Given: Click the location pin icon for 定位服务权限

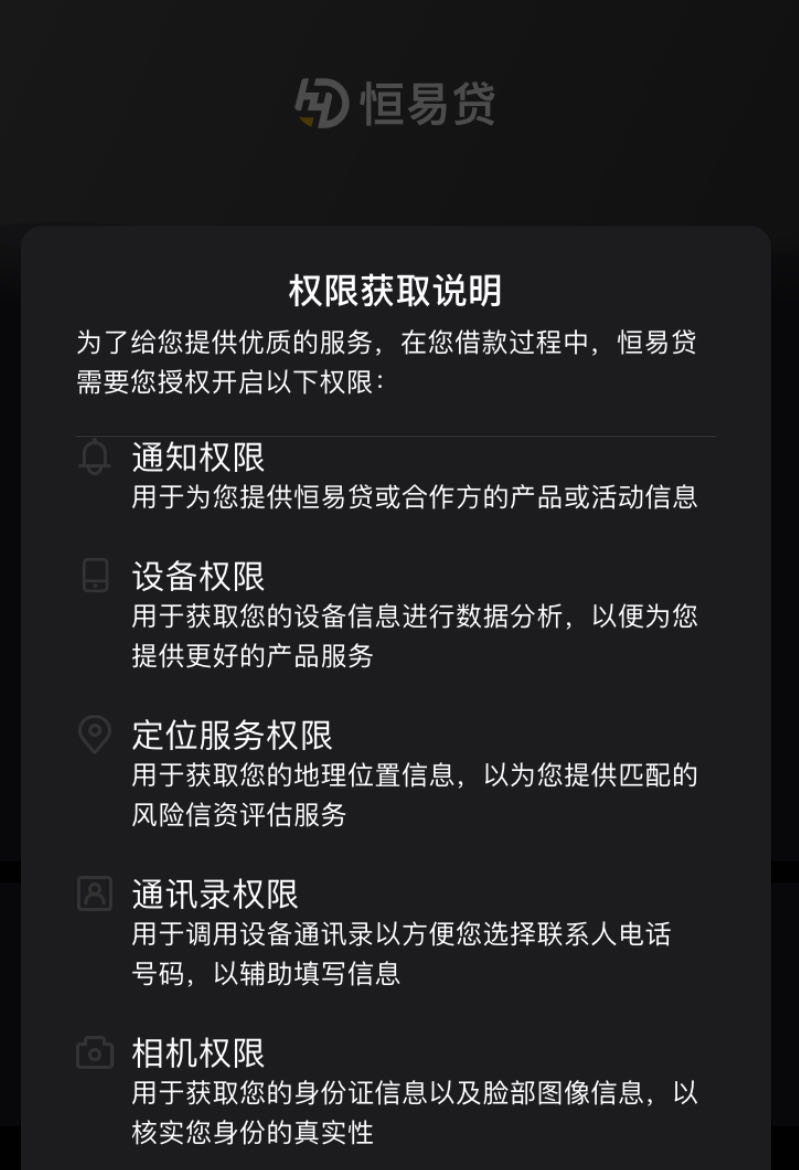Looking at the screenshot, I should 95,735.
